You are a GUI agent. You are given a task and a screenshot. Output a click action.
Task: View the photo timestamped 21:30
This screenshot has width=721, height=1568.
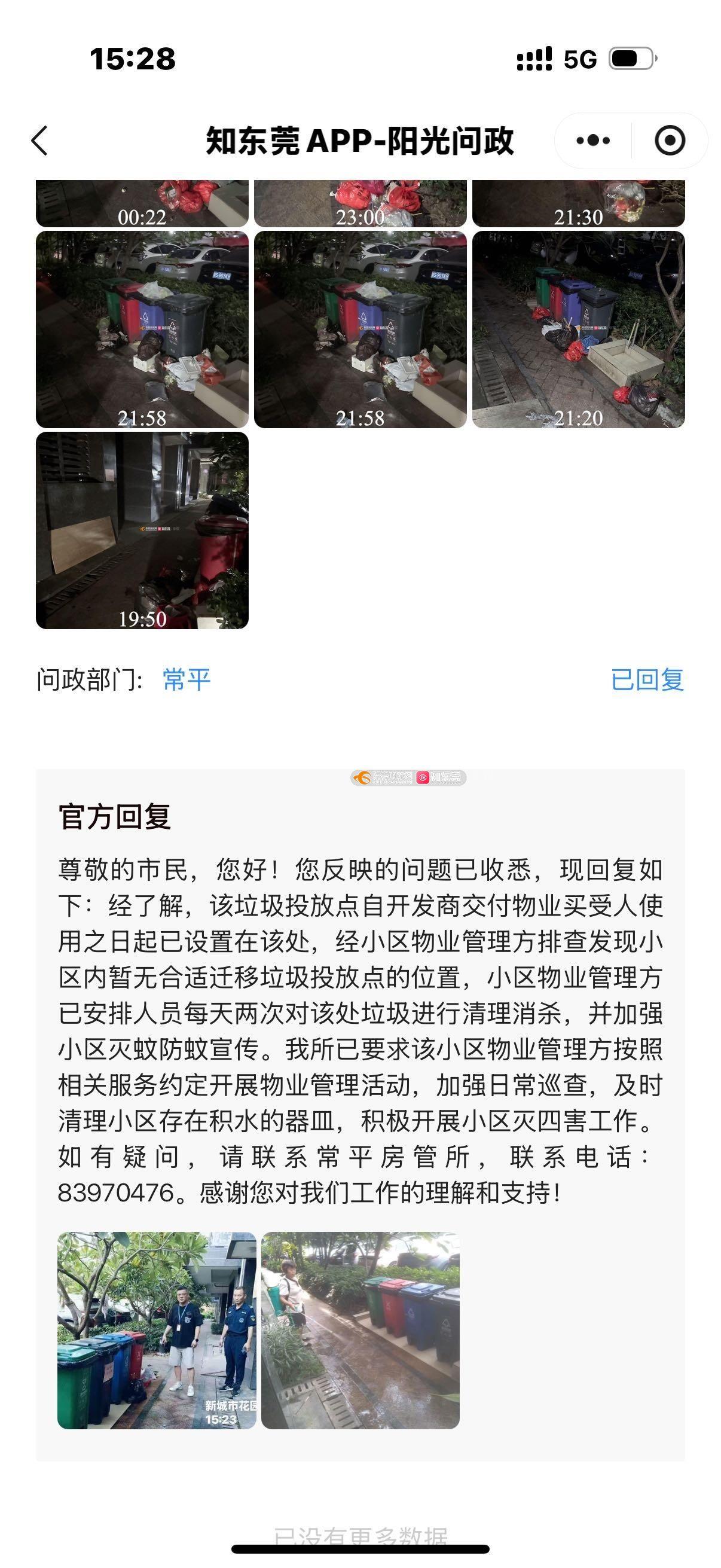click(578, 203)
